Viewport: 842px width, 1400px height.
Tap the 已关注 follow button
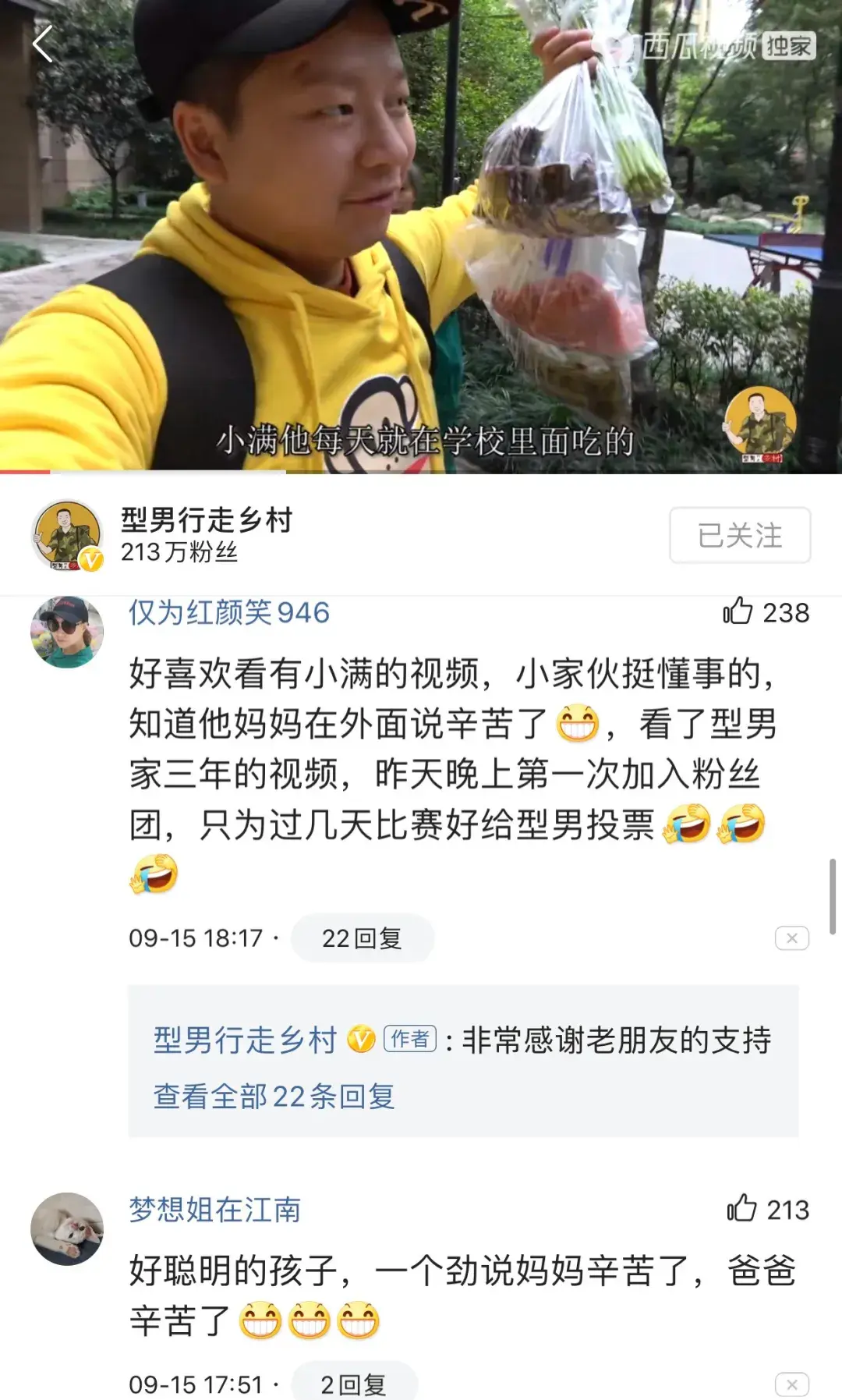point(739,536)
